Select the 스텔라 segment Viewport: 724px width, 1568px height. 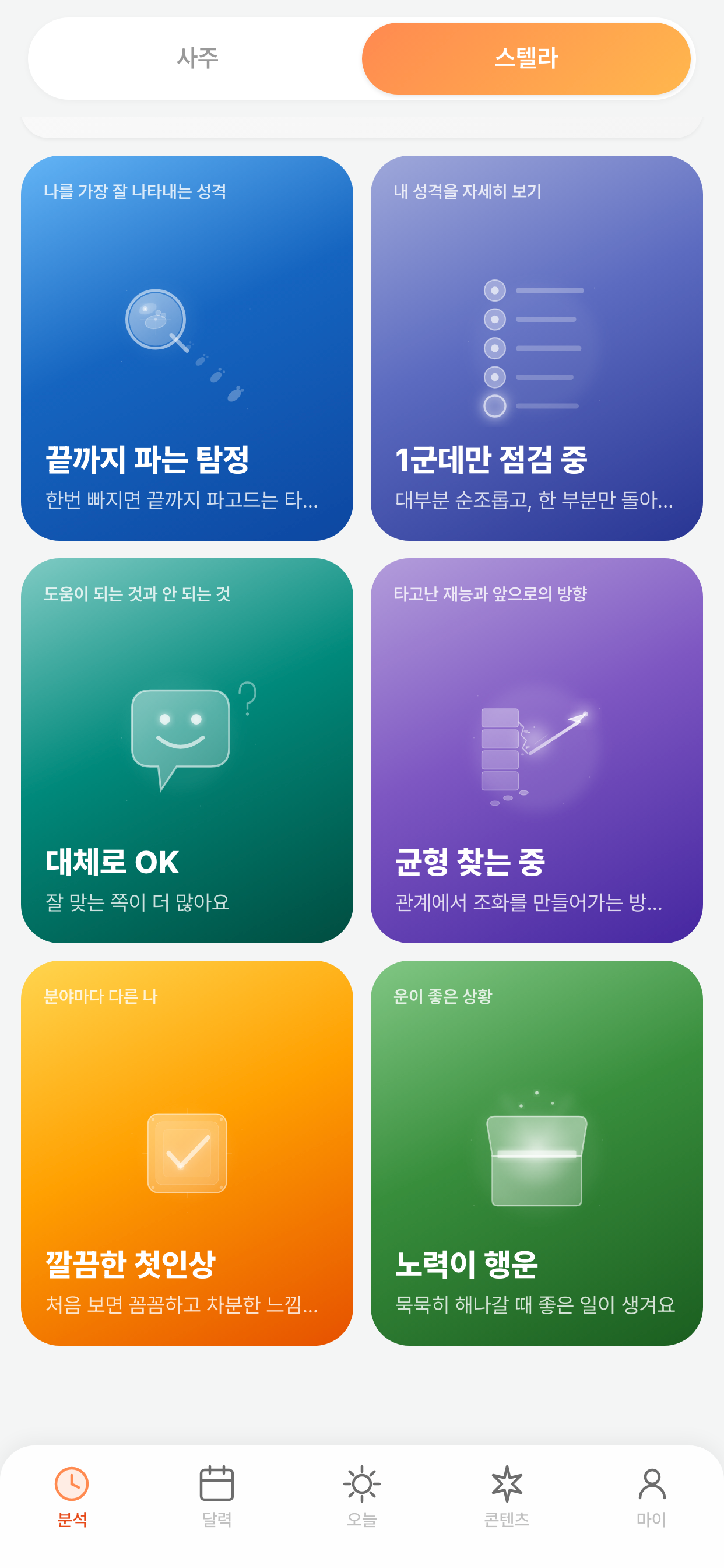(526, 58)
